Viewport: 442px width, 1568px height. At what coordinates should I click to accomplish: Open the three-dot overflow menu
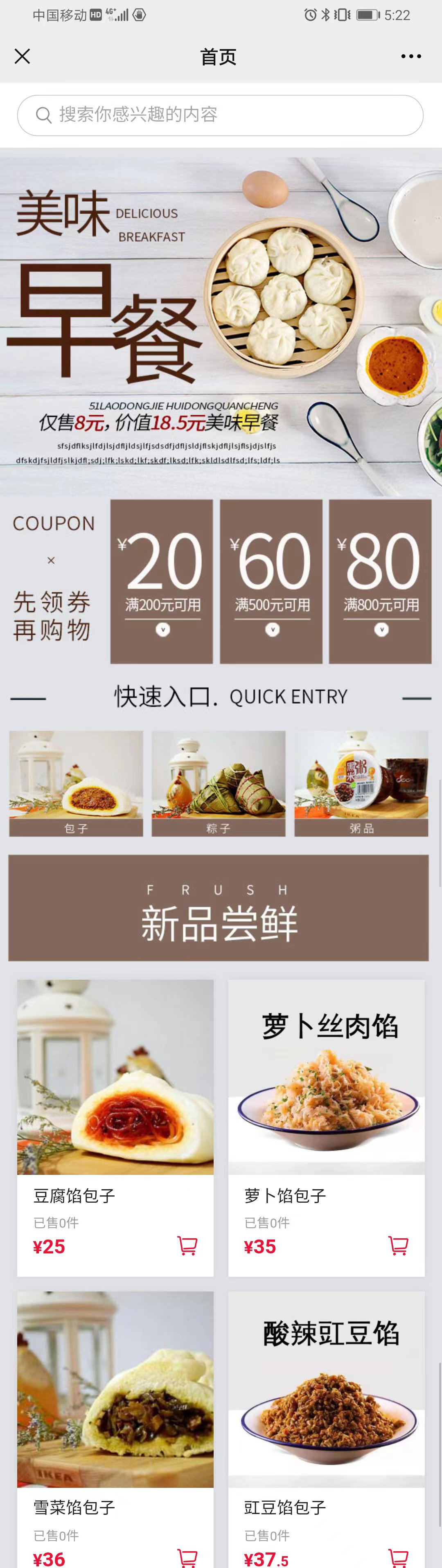tap(411, 56)
